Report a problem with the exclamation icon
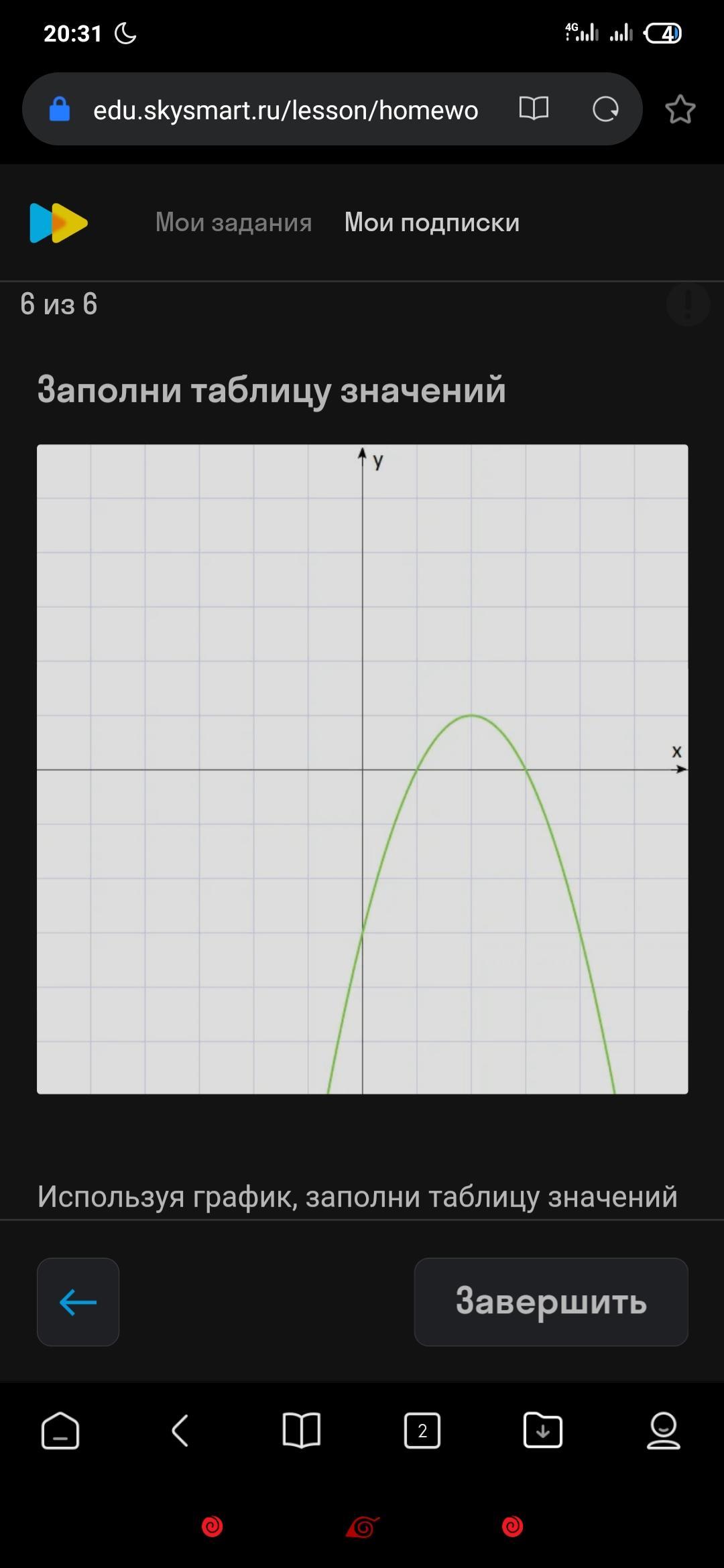 click(x=688, y=304)
